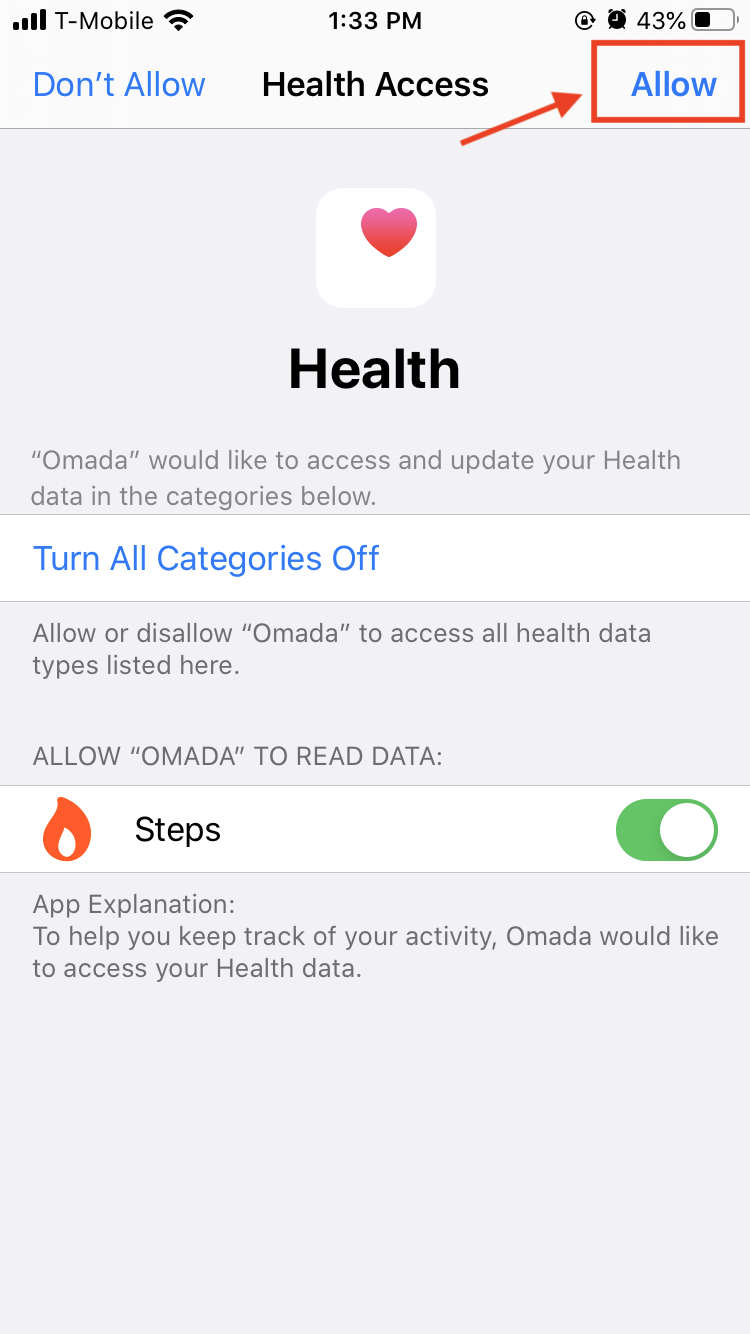Tap Allow to grant Health access
The height and width of the screenshot is (1334, 750).
tap(673, 84)
